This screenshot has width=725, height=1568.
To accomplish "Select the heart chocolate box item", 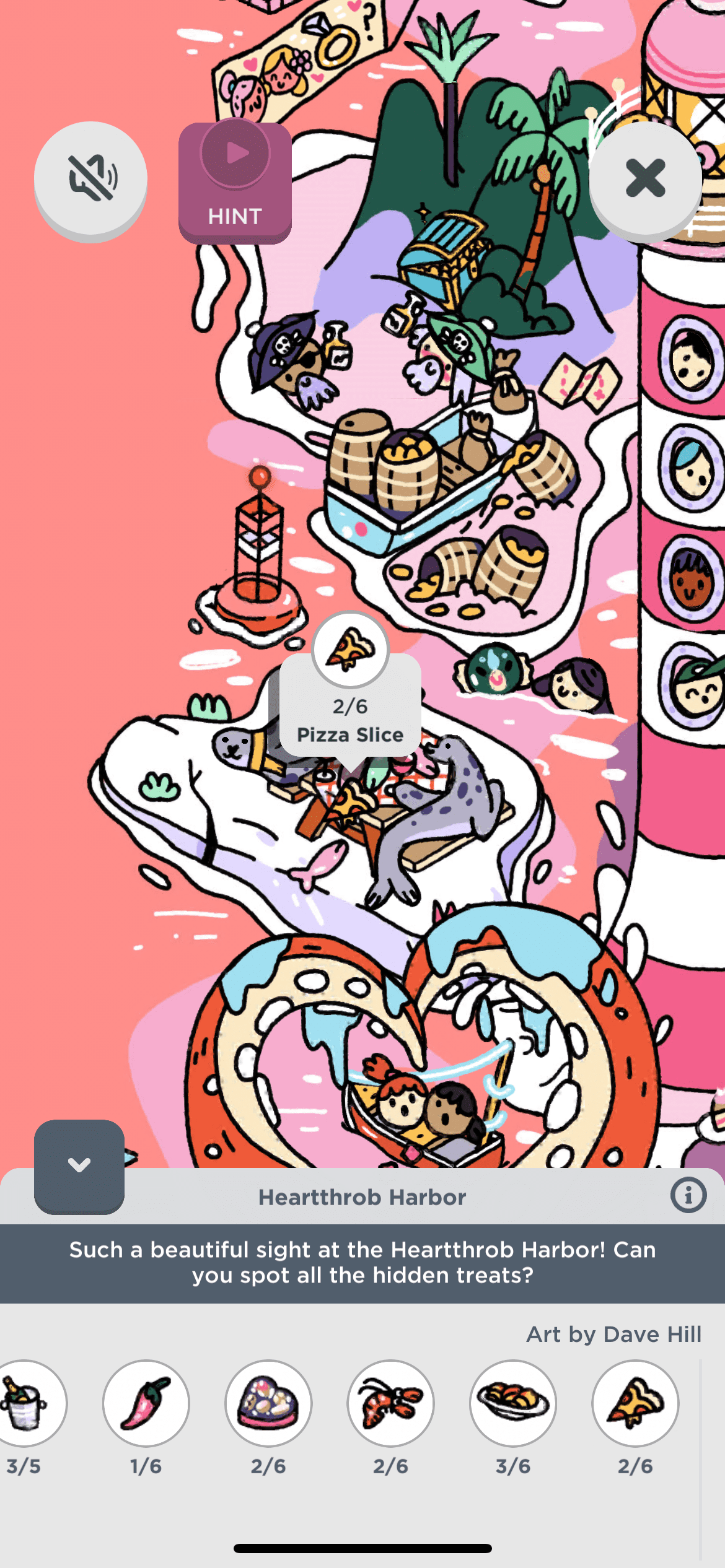I will pos(268,1403).
